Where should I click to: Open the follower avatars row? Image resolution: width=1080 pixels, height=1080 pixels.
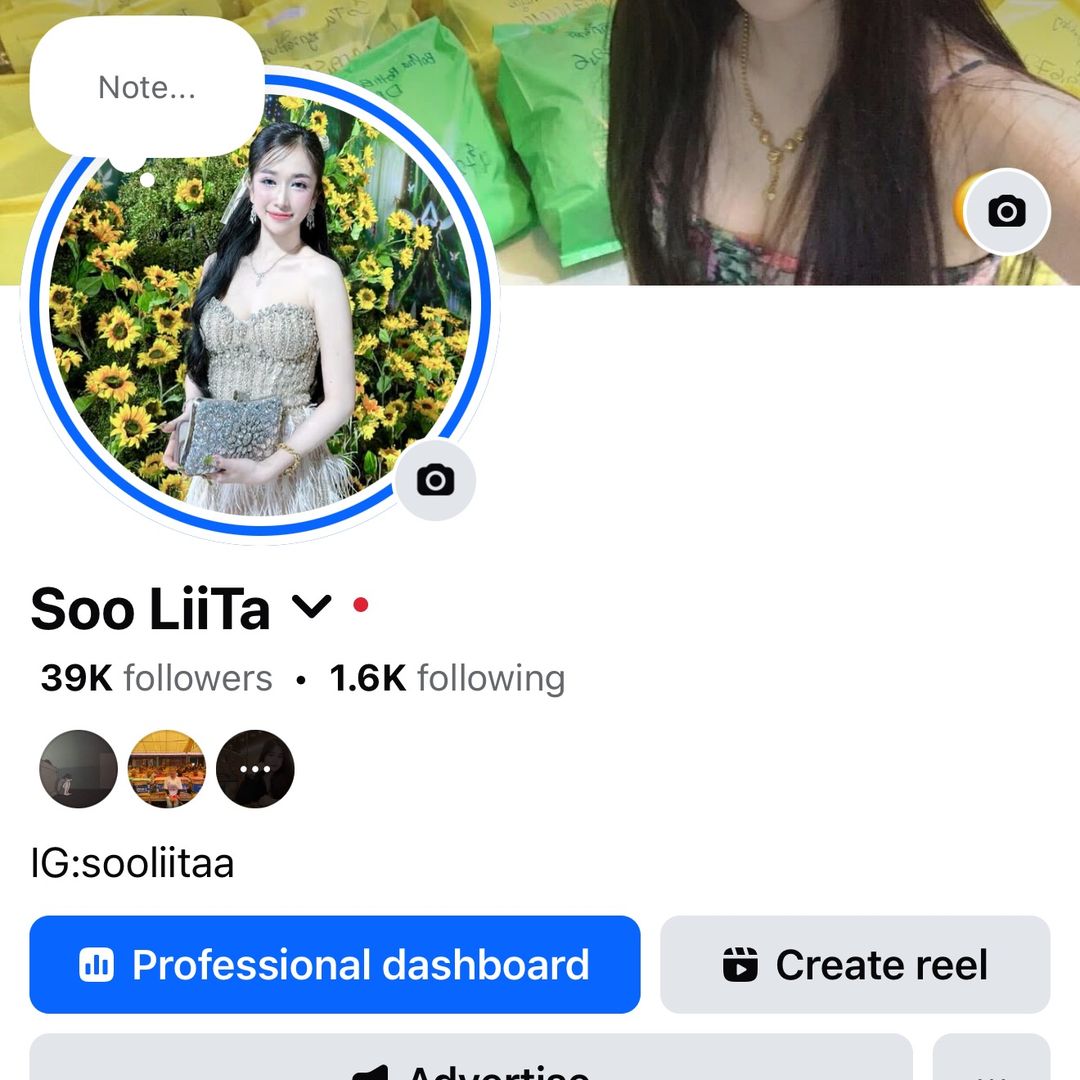click(x=167, y=769)
